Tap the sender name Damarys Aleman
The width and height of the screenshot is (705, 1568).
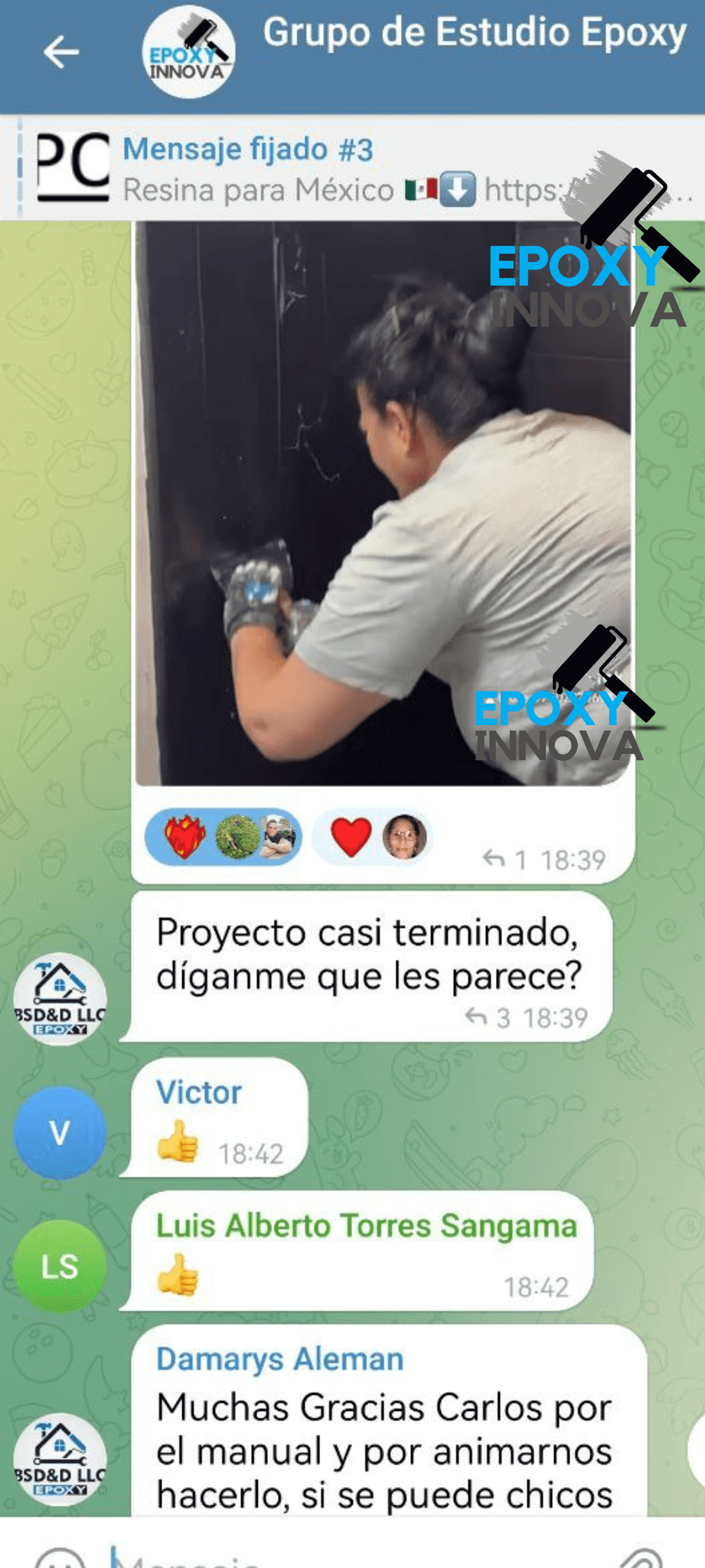pos(279,1360)
